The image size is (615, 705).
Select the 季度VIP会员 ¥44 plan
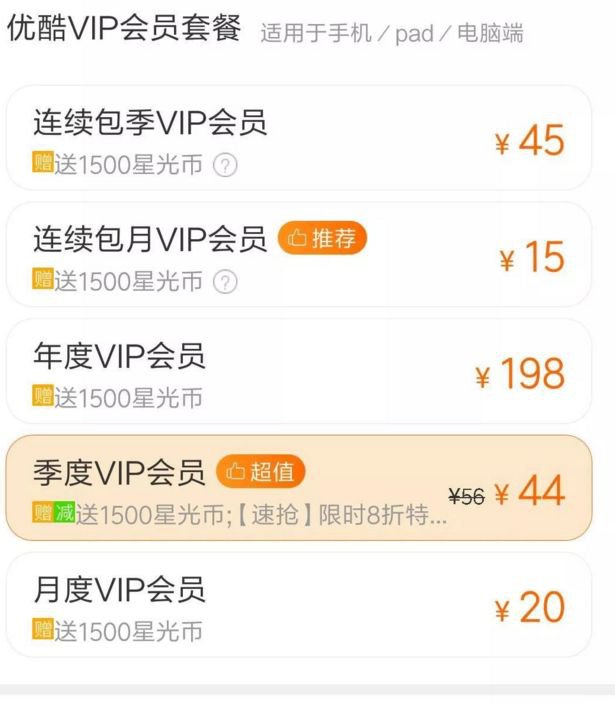[300, 488]
